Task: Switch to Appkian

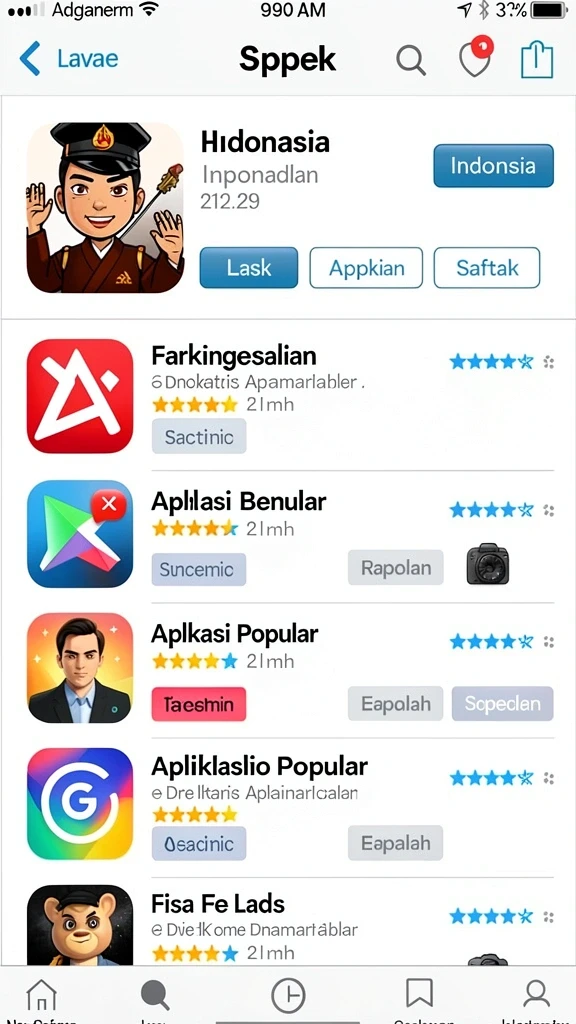Action: (x=366, y=268)
